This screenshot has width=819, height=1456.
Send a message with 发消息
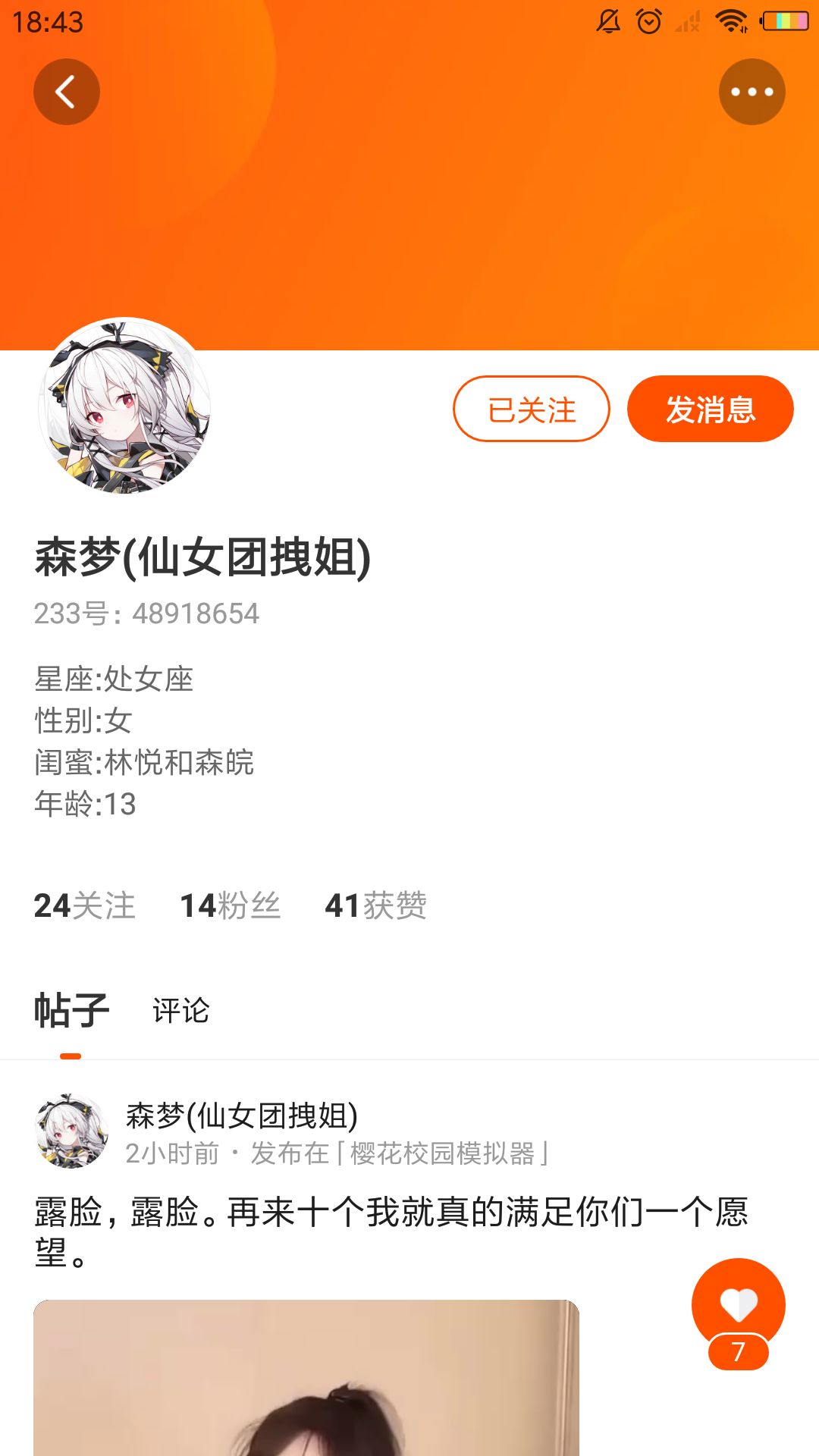[711, 409]
